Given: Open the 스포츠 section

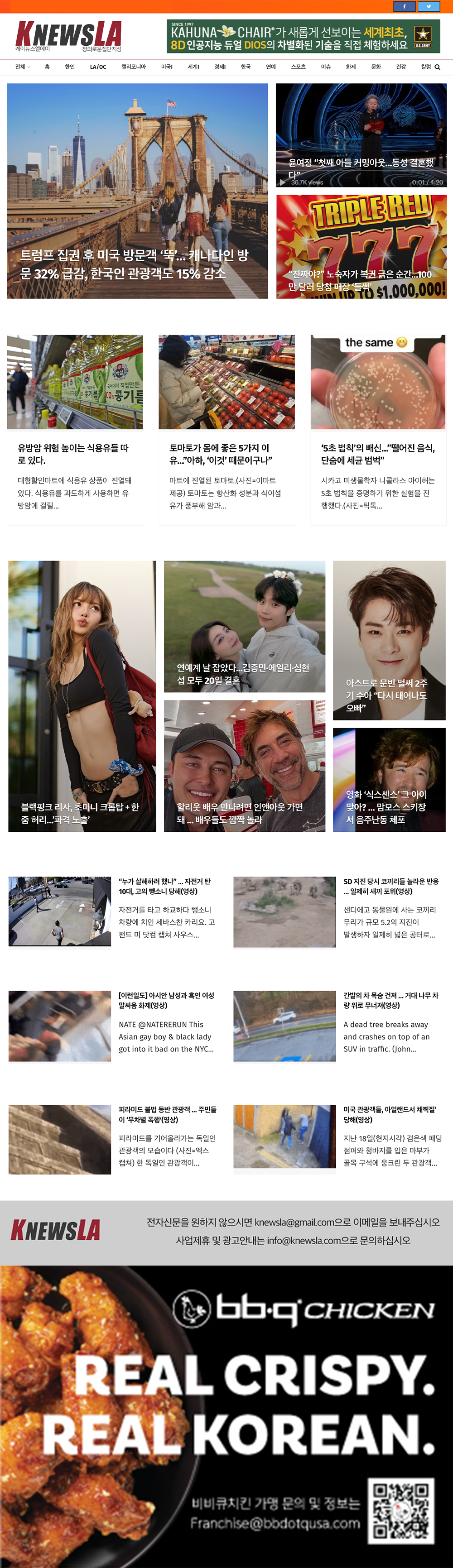Looking at the screenshot, I should pos(299,67).
